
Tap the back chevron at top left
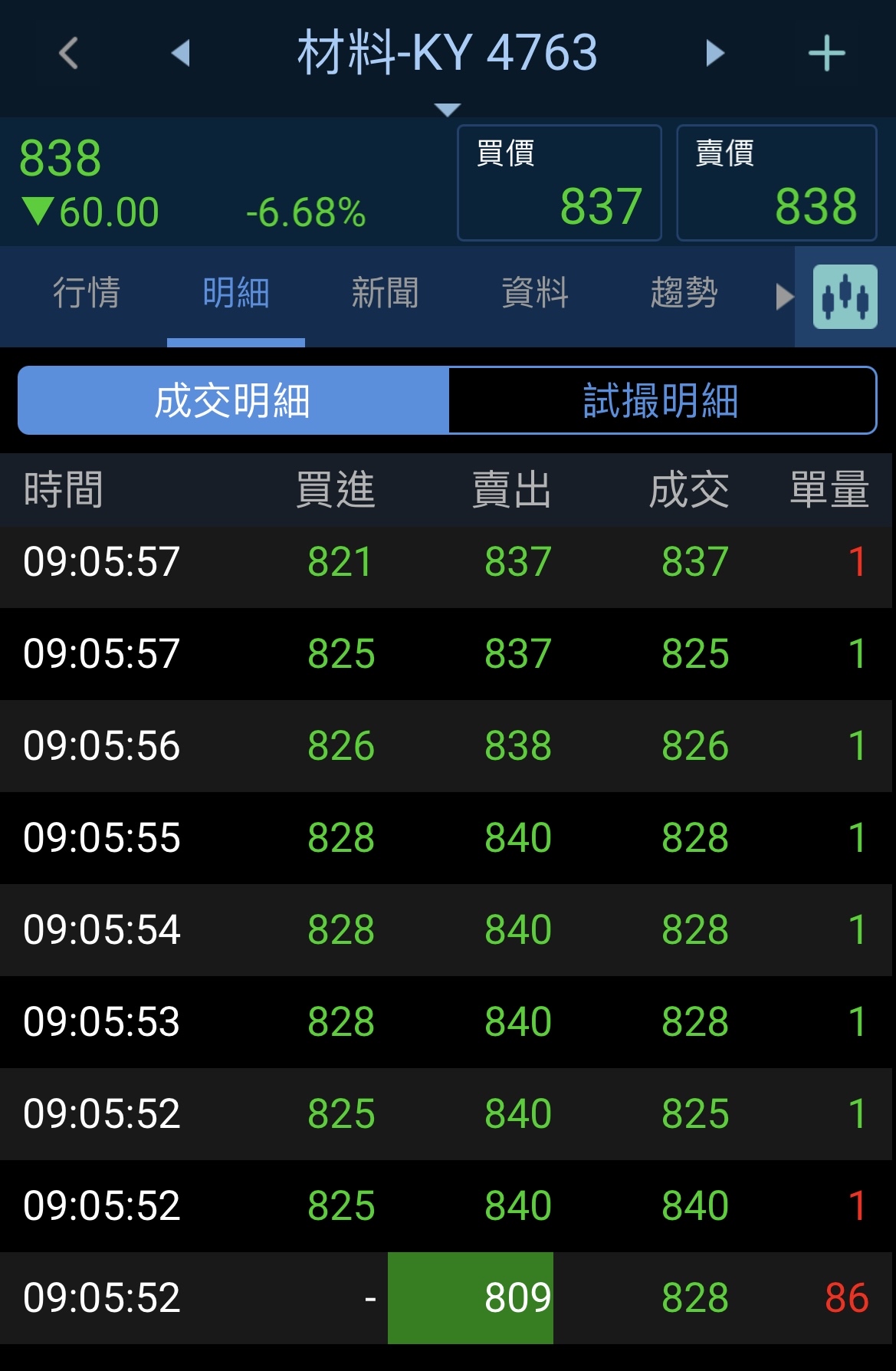(x=67, y=52)
